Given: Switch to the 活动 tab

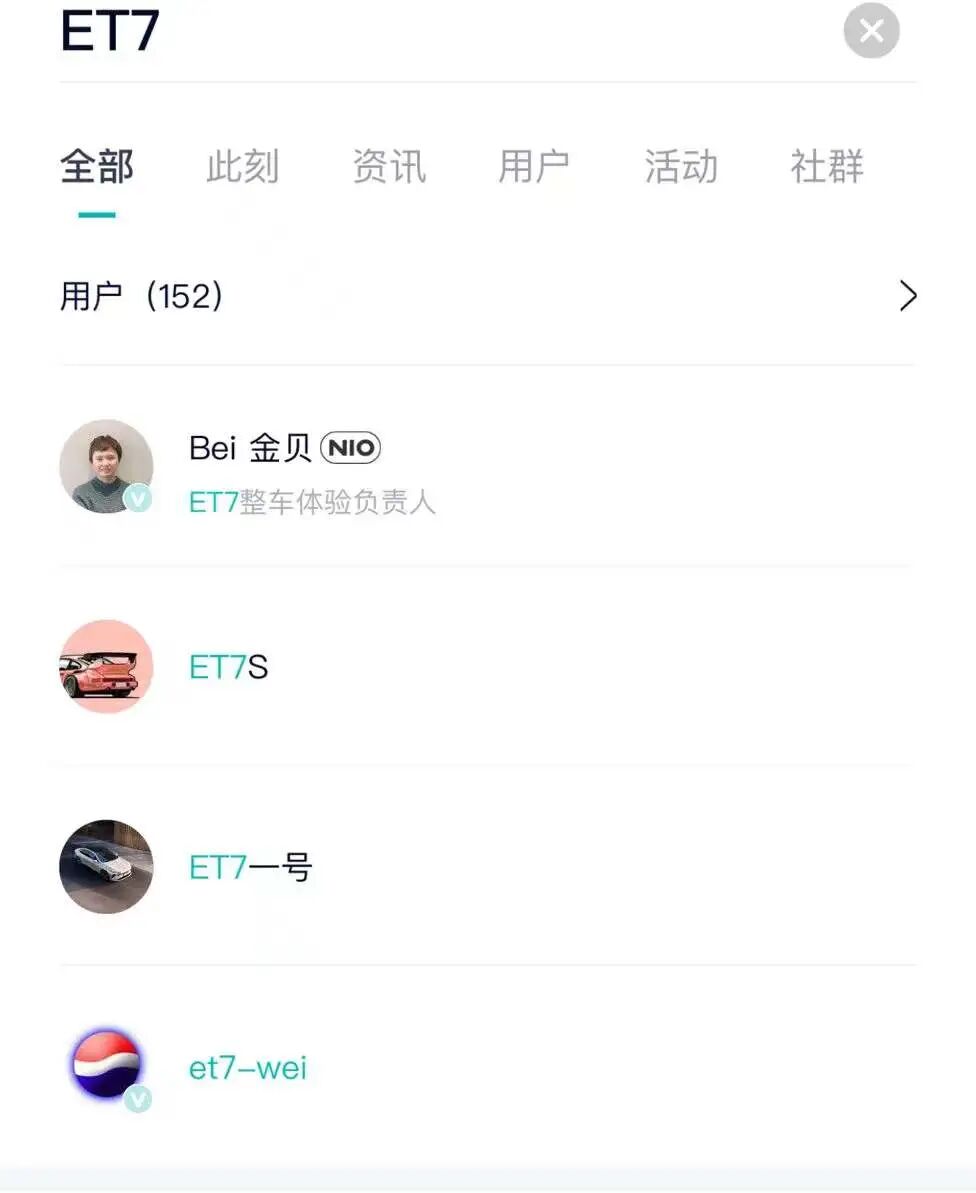Looking at the screenshot, I should coord(681,166).
